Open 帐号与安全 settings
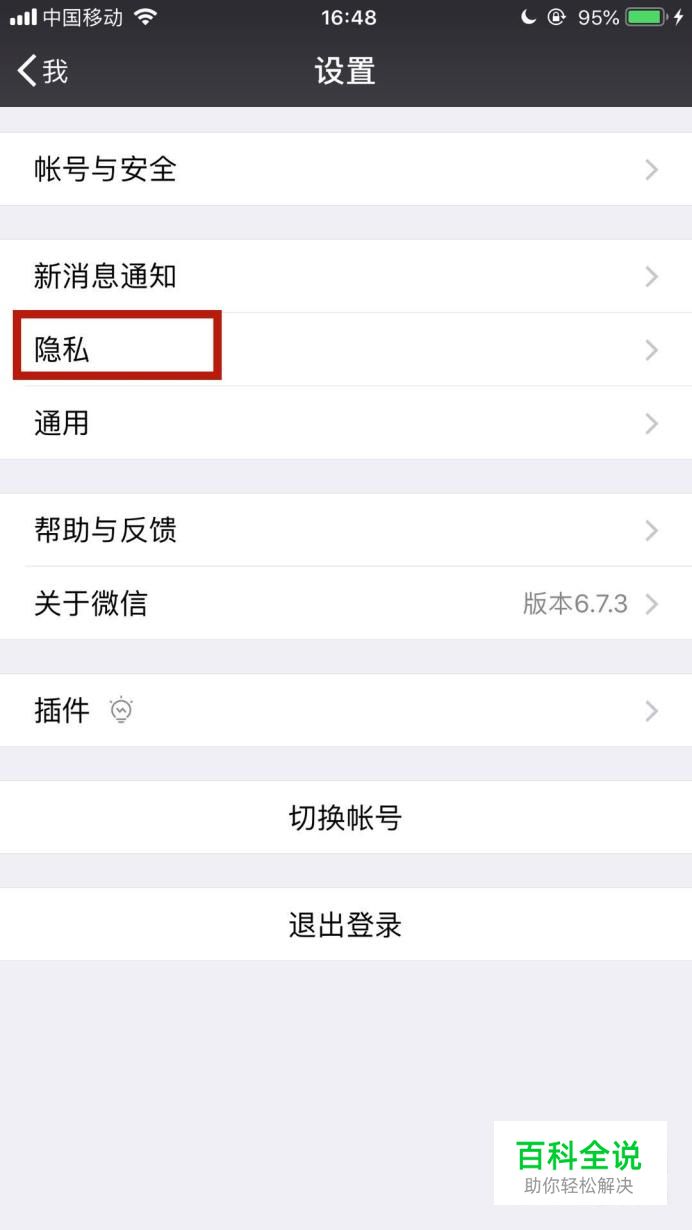 coord(345,169)
